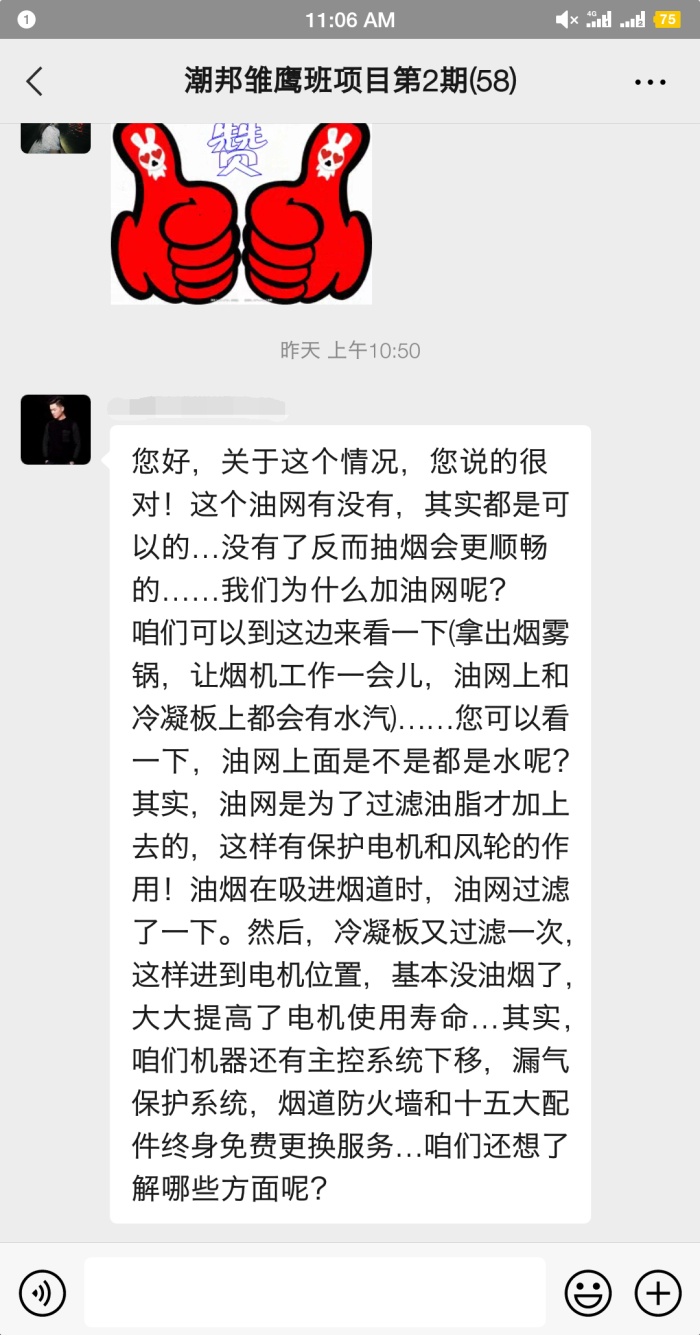This screenshot has width=700, height=1335.
Task: Open the group chat's three-dot menu
Action: coord(650,82)
